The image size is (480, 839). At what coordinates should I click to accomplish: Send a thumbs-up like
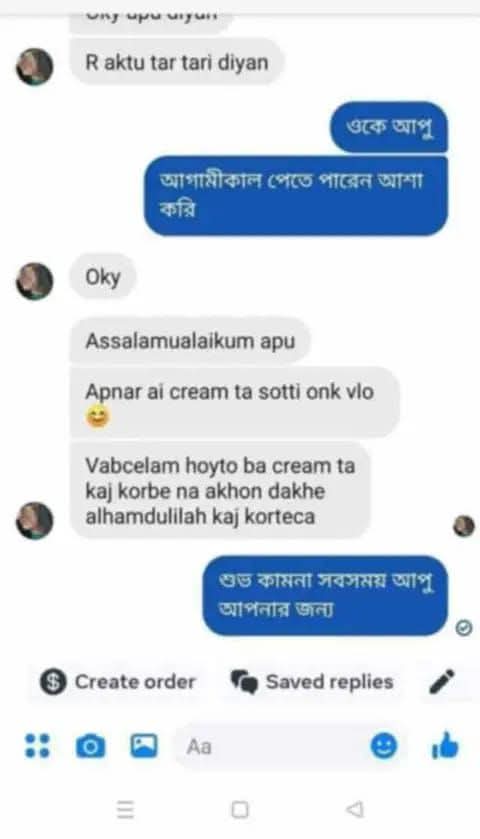pyautogui.click(x=445, y=745)
